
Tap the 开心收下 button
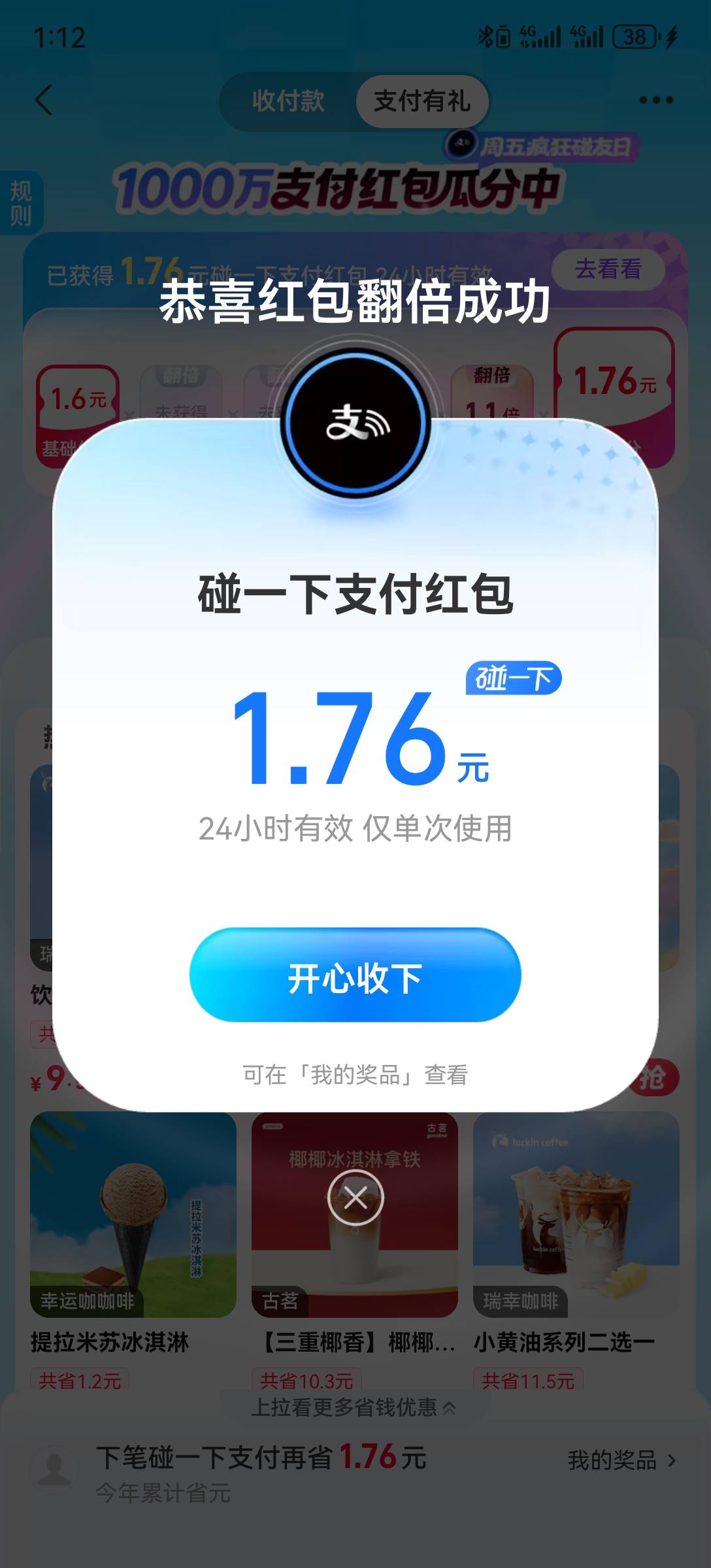[355, 975]
